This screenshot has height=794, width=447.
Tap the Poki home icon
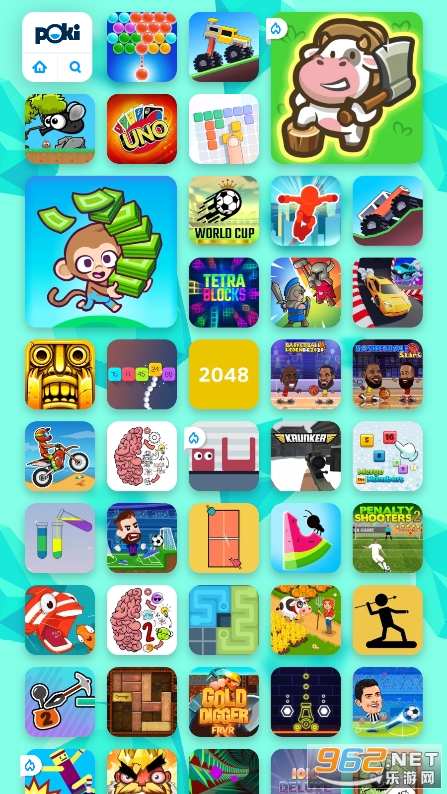pos(39,67)
